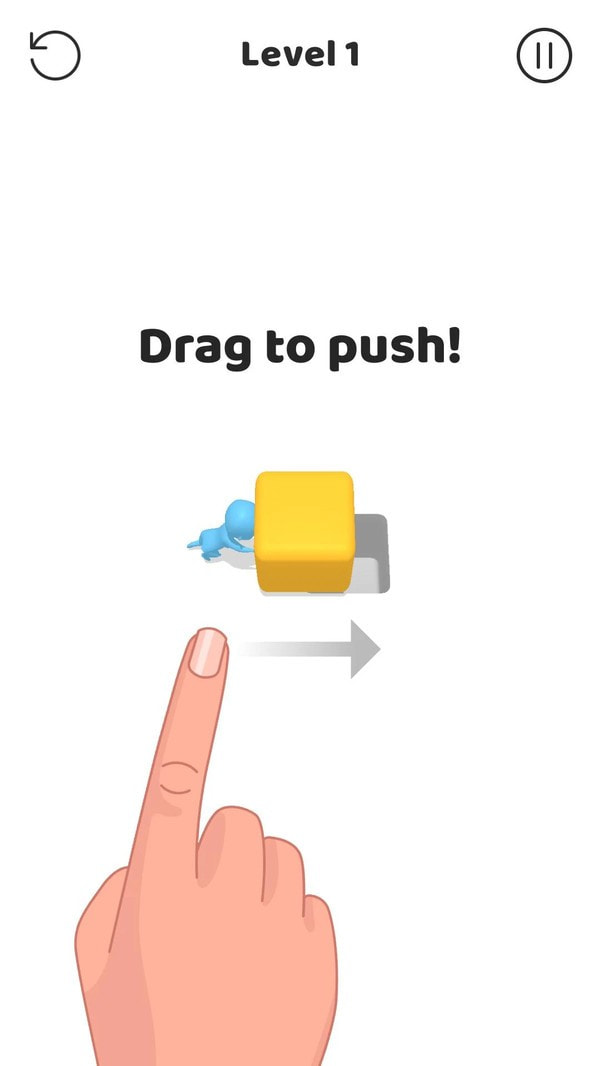
Task: Restart the level with the reset icon
Action: coord(55,55)
